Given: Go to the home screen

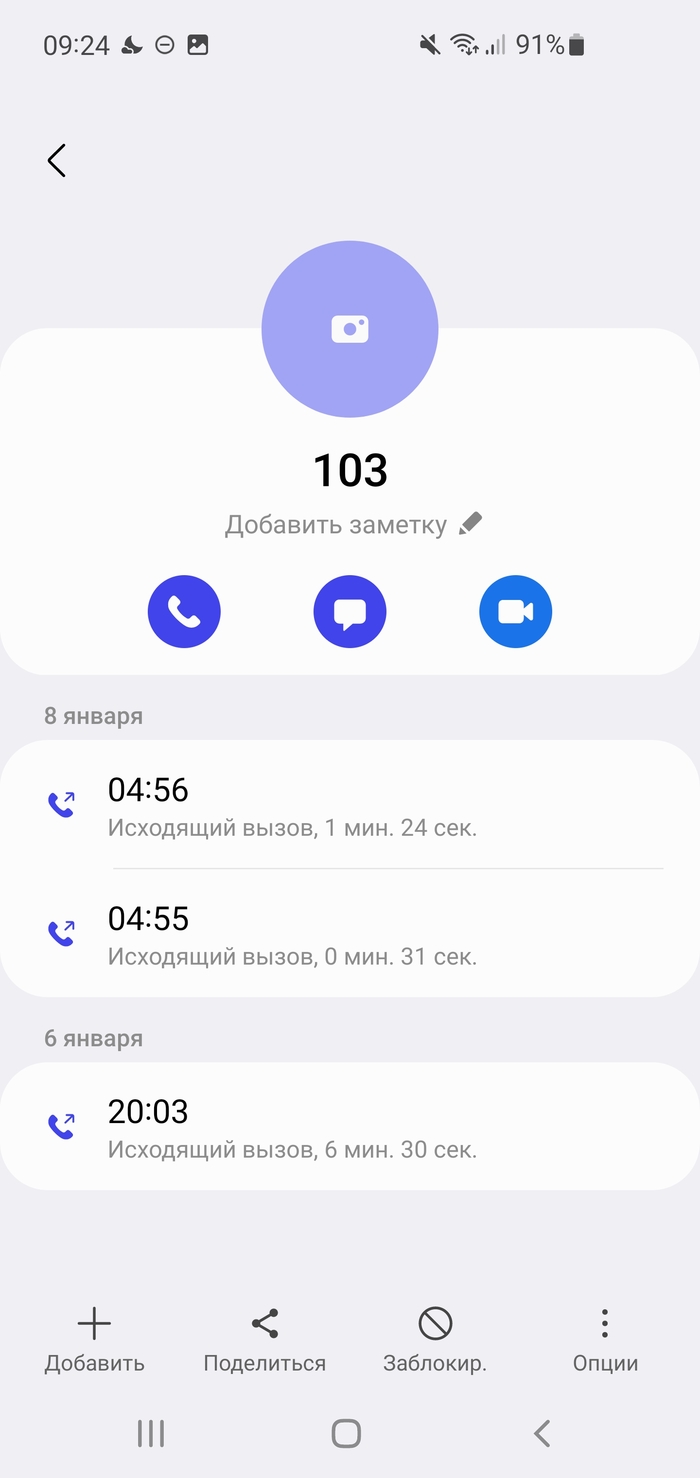Looking at the screenshot, I should click(346, 1433).
